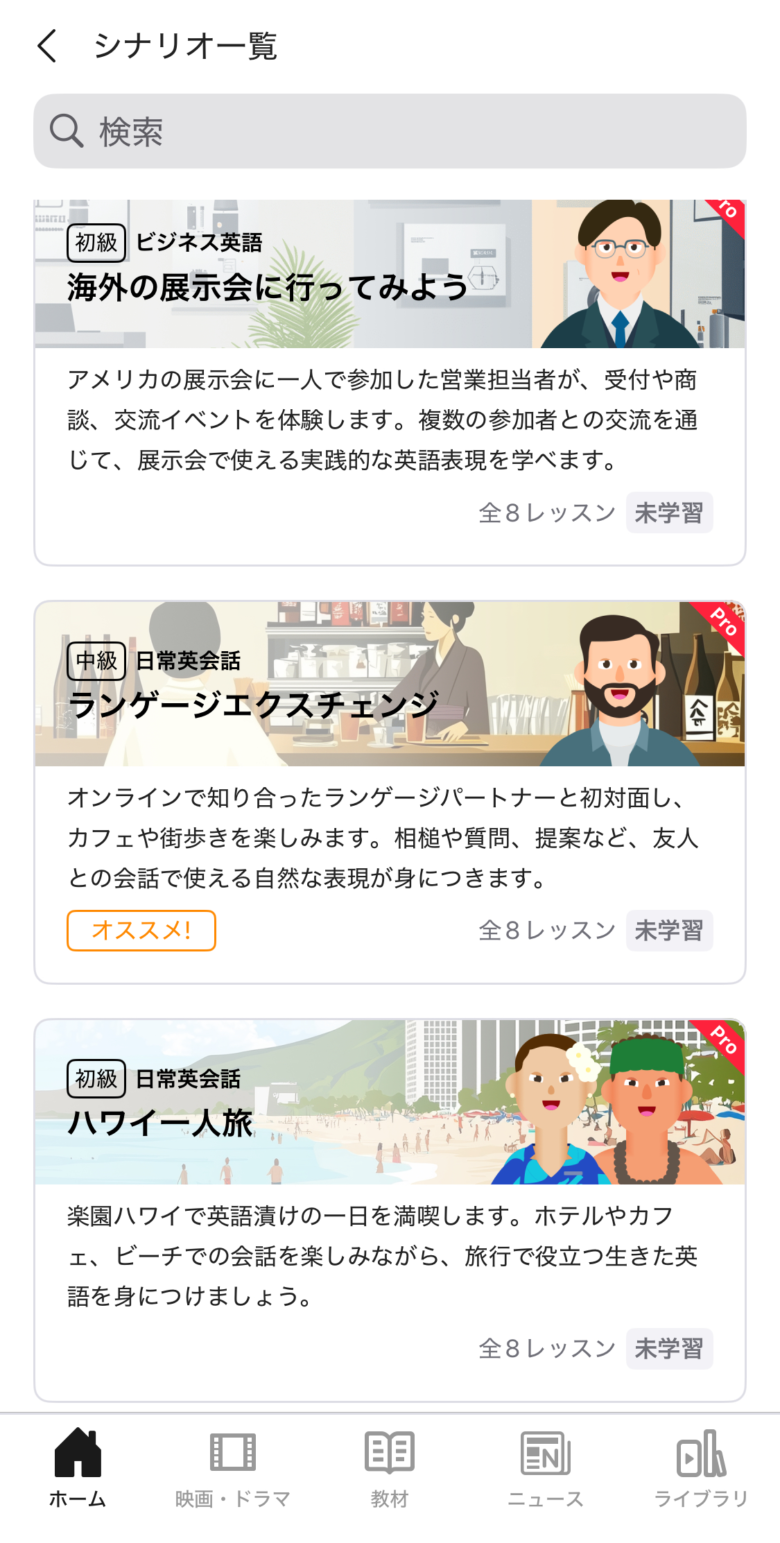Open the ライブラリ tab
The width and height of the screenshot is (780, 1543).
point(701,1467)
